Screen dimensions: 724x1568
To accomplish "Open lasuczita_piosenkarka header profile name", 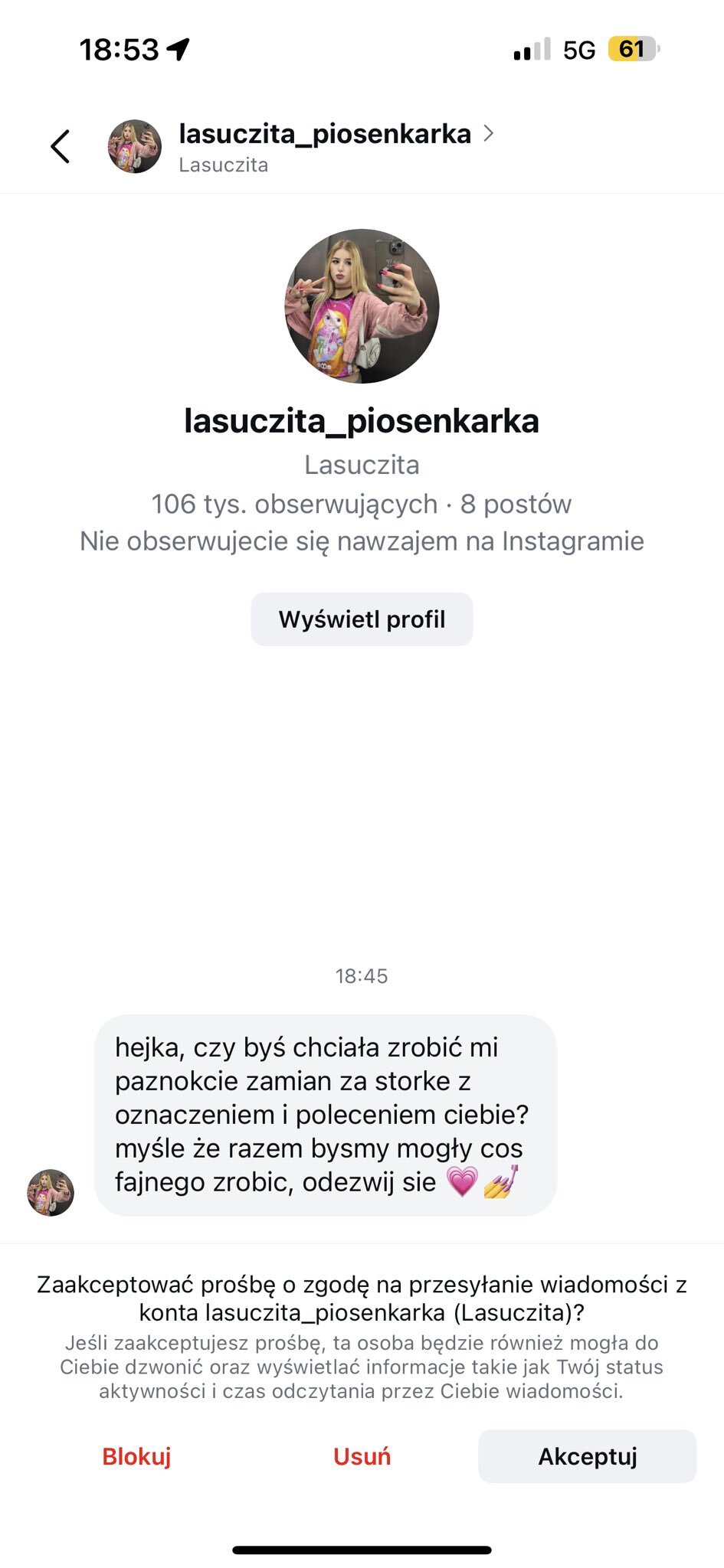I will point(325,134).
